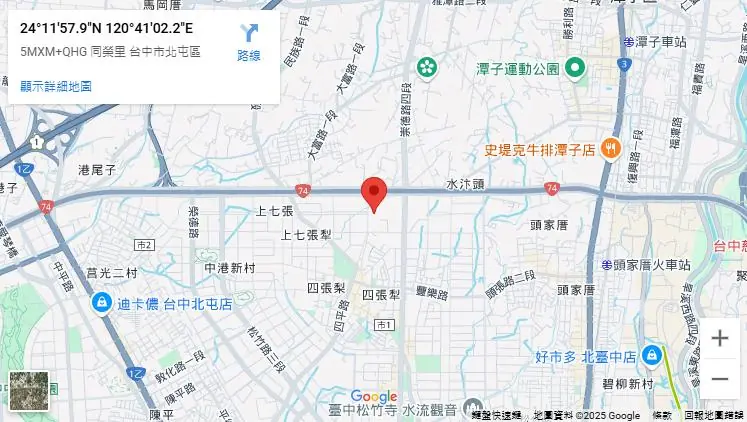The height and width of the screenshot is (422, 747).
Task: Zoom out of the map
Action: [x=719, y=379]
